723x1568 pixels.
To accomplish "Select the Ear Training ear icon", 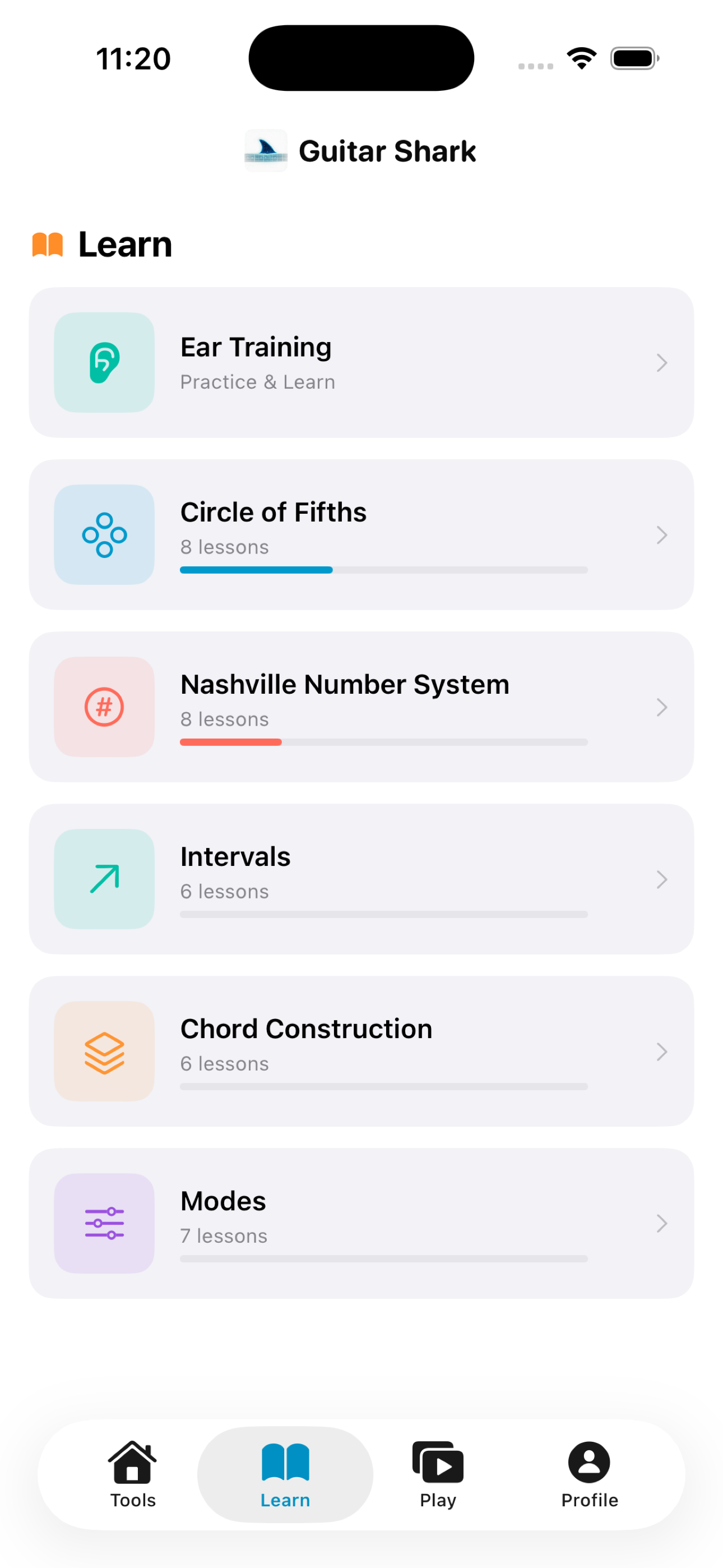I will tap(104, 362).
